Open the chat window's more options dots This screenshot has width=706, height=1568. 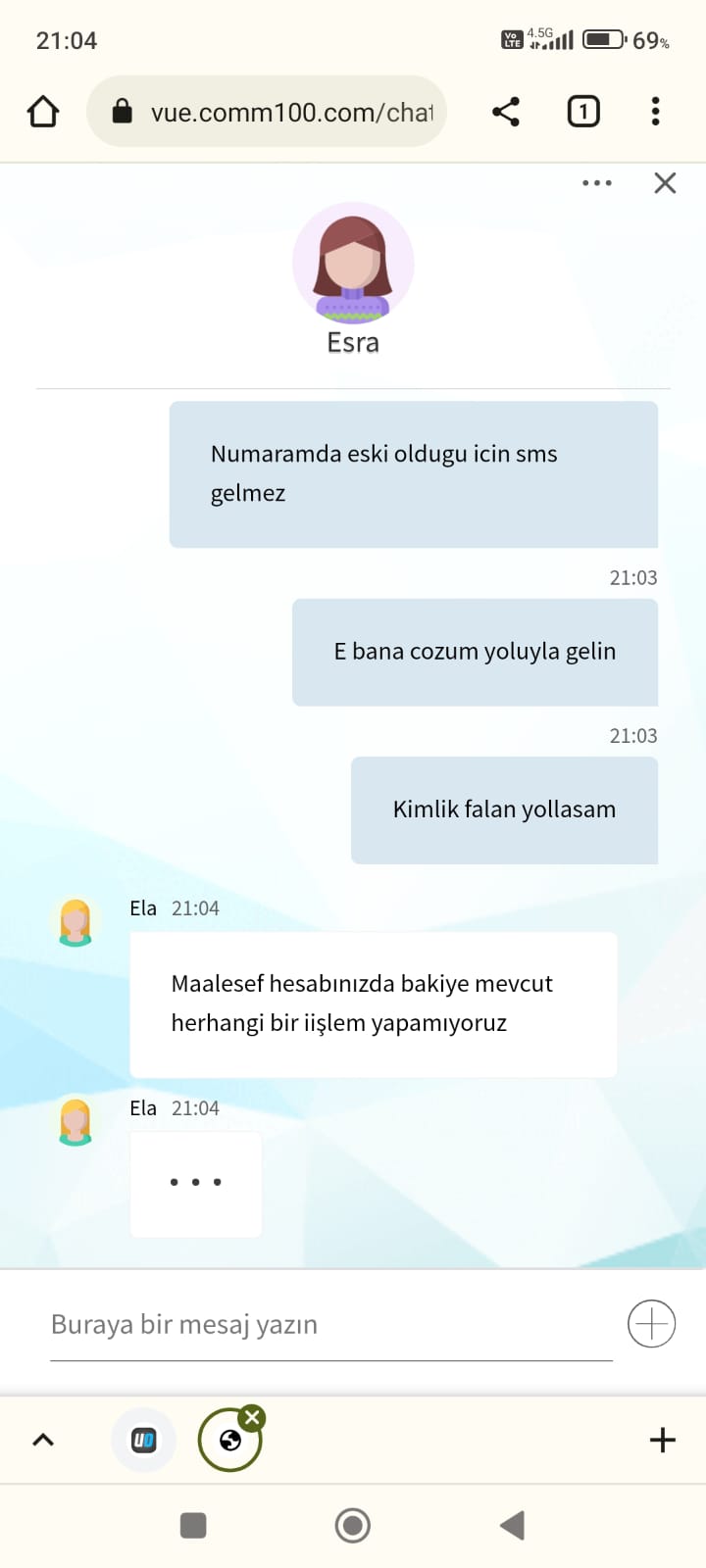click(596, 183)
